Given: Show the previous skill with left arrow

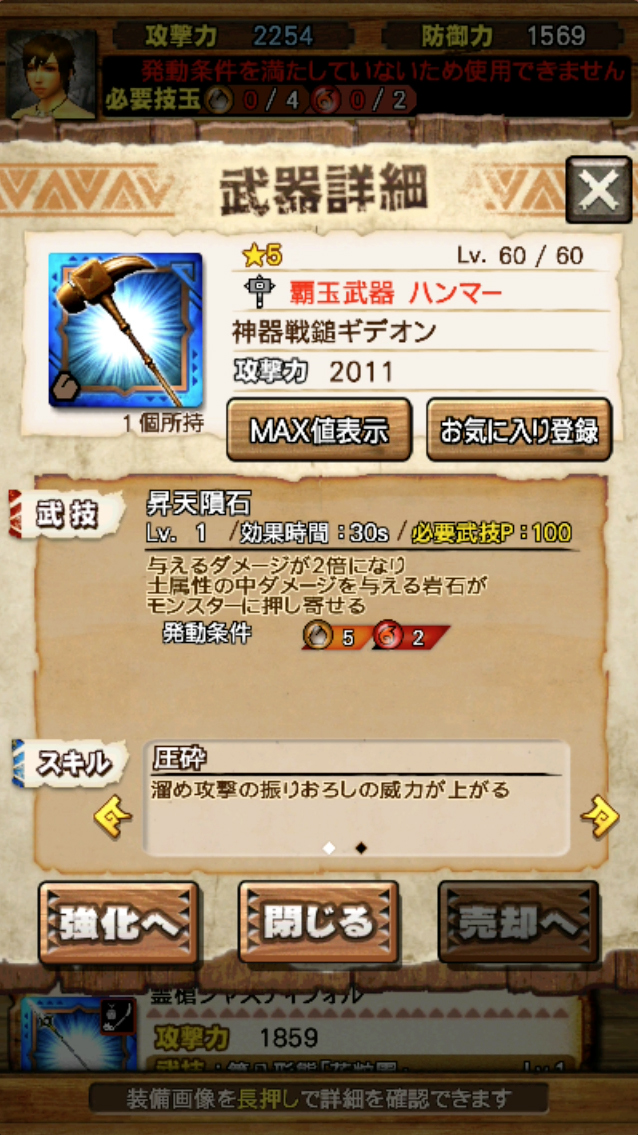Looking at the screenshot, I should click(x=112, y=817).
